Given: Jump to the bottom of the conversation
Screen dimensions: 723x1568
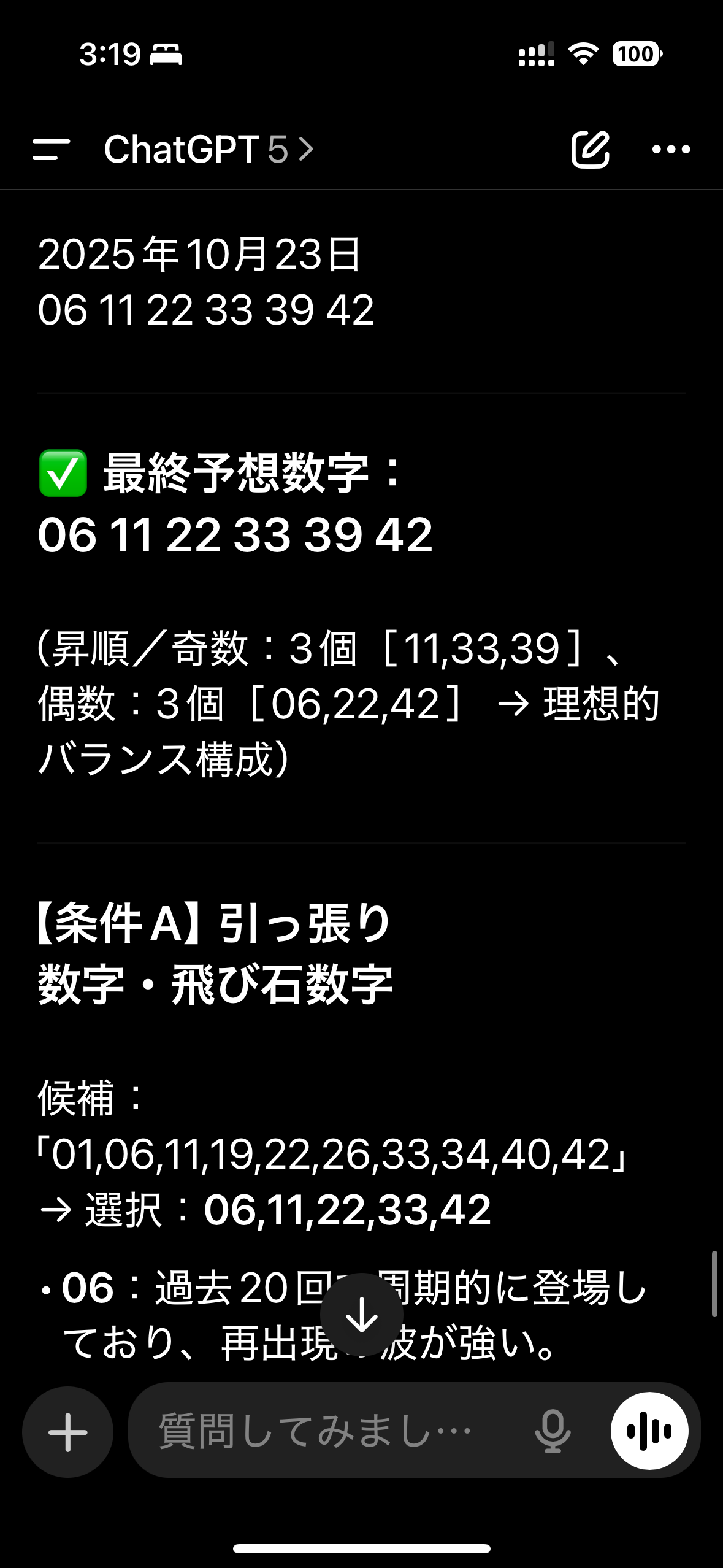Looking at the screenshot, I should [362, 1314].
